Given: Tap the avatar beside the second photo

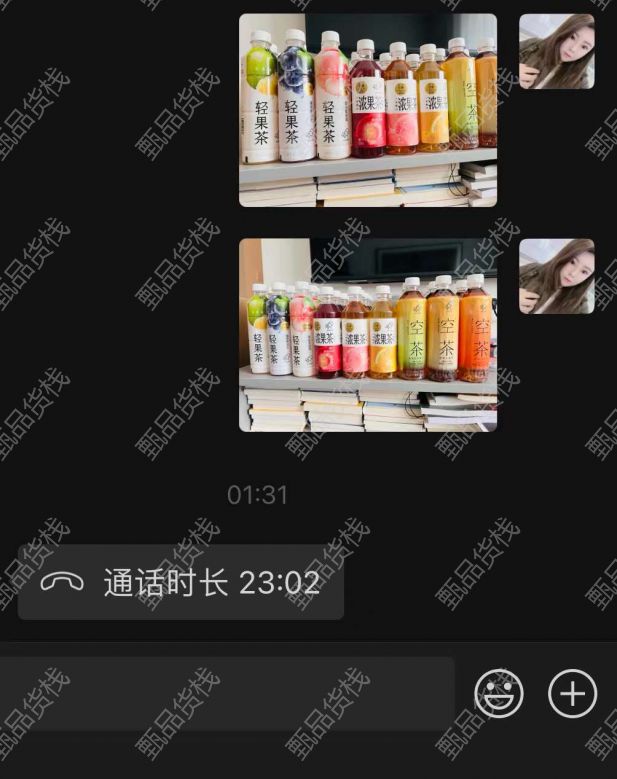Looking at the screenshot, I should [x=556, y=276].
